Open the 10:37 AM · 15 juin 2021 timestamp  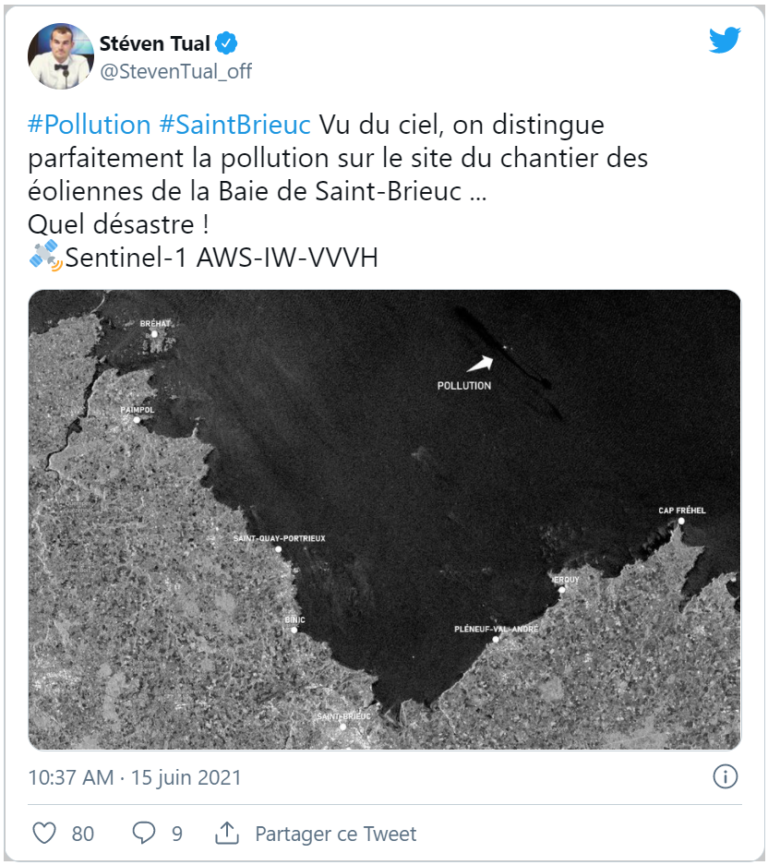[135, 777]
